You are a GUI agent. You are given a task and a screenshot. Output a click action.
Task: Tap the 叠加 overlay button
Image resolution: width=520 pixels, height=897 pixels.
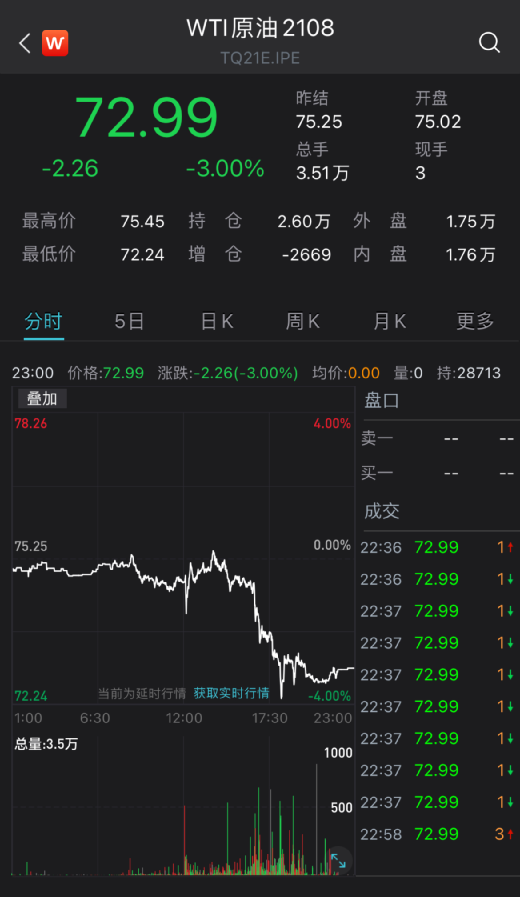42,399
